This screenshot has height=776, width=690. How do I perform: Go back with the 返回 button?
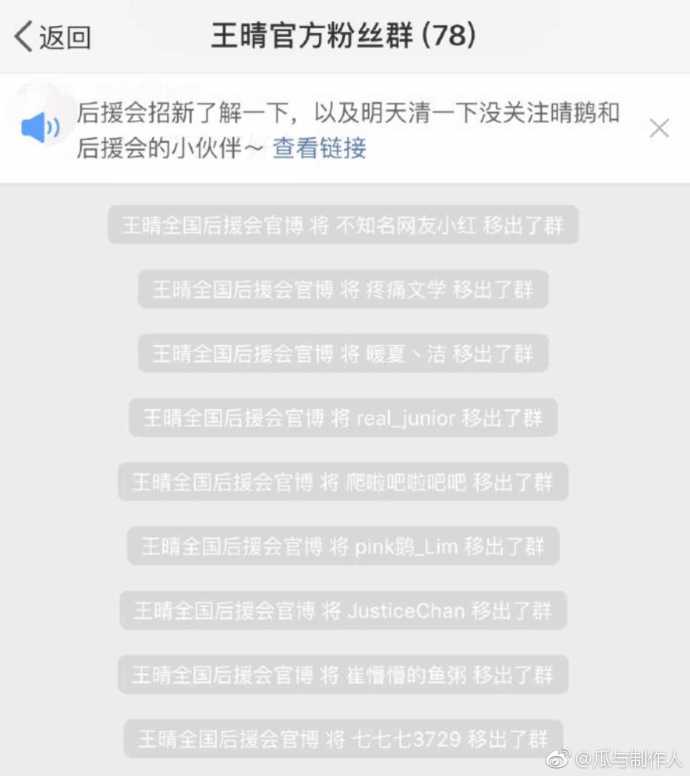(x=52, y=37)
